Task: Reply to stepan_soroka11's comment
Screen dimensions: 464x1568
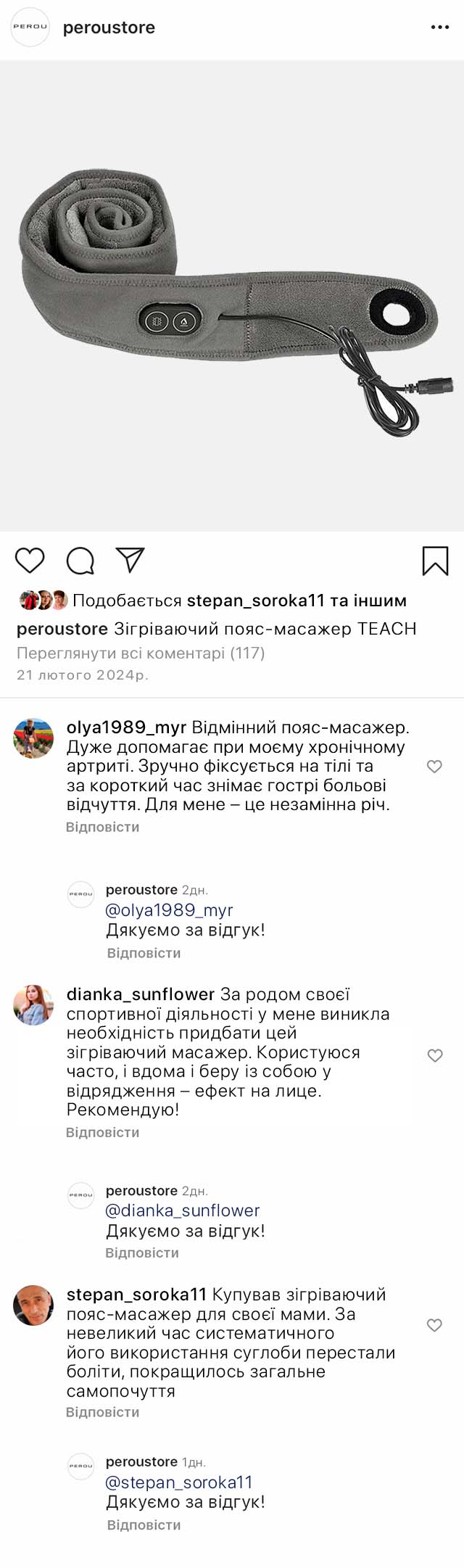Action: click(102, 1412)
